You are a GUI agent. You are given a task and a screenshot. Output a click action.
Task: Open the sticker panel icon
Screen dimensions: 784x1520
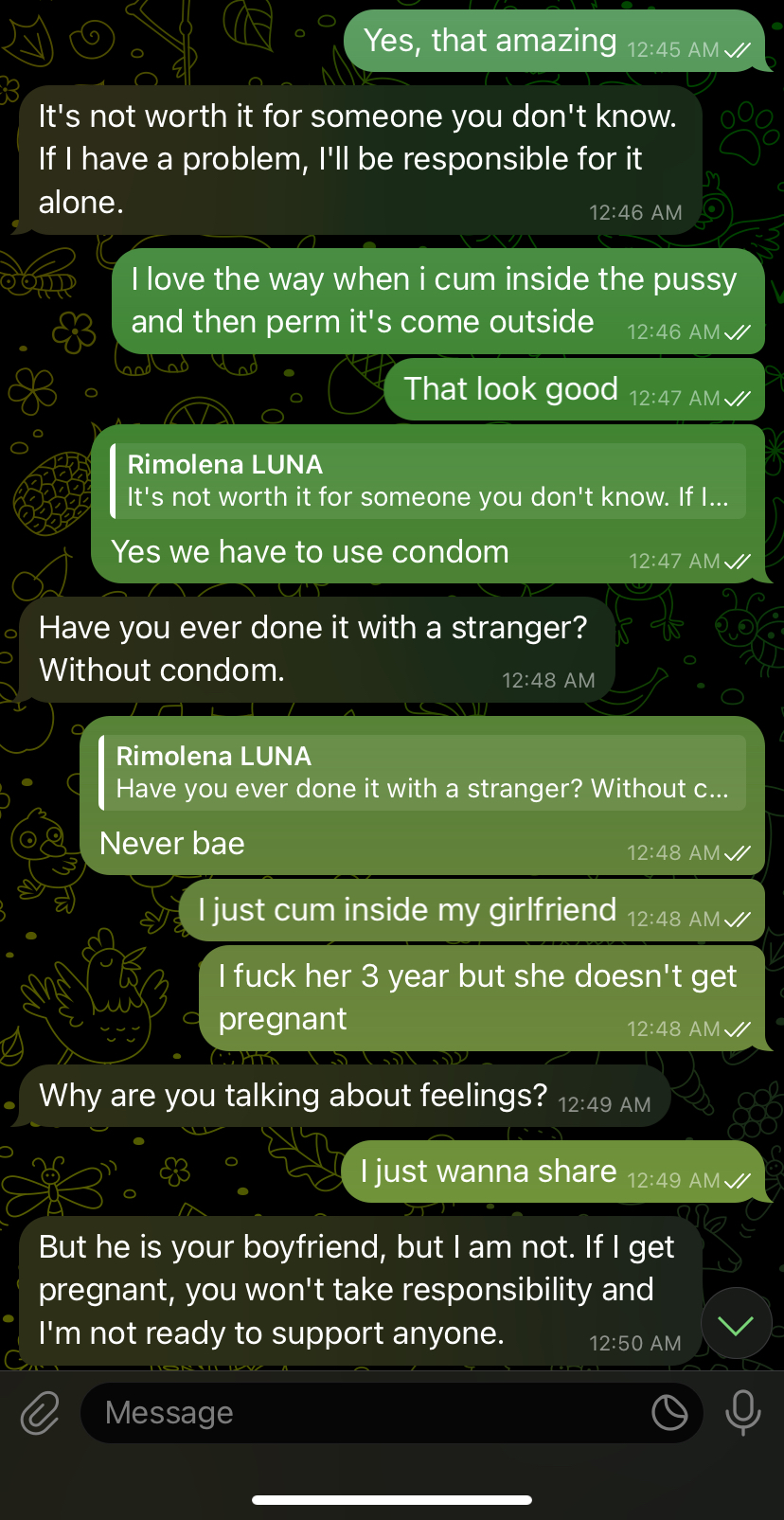[669, 1413]
